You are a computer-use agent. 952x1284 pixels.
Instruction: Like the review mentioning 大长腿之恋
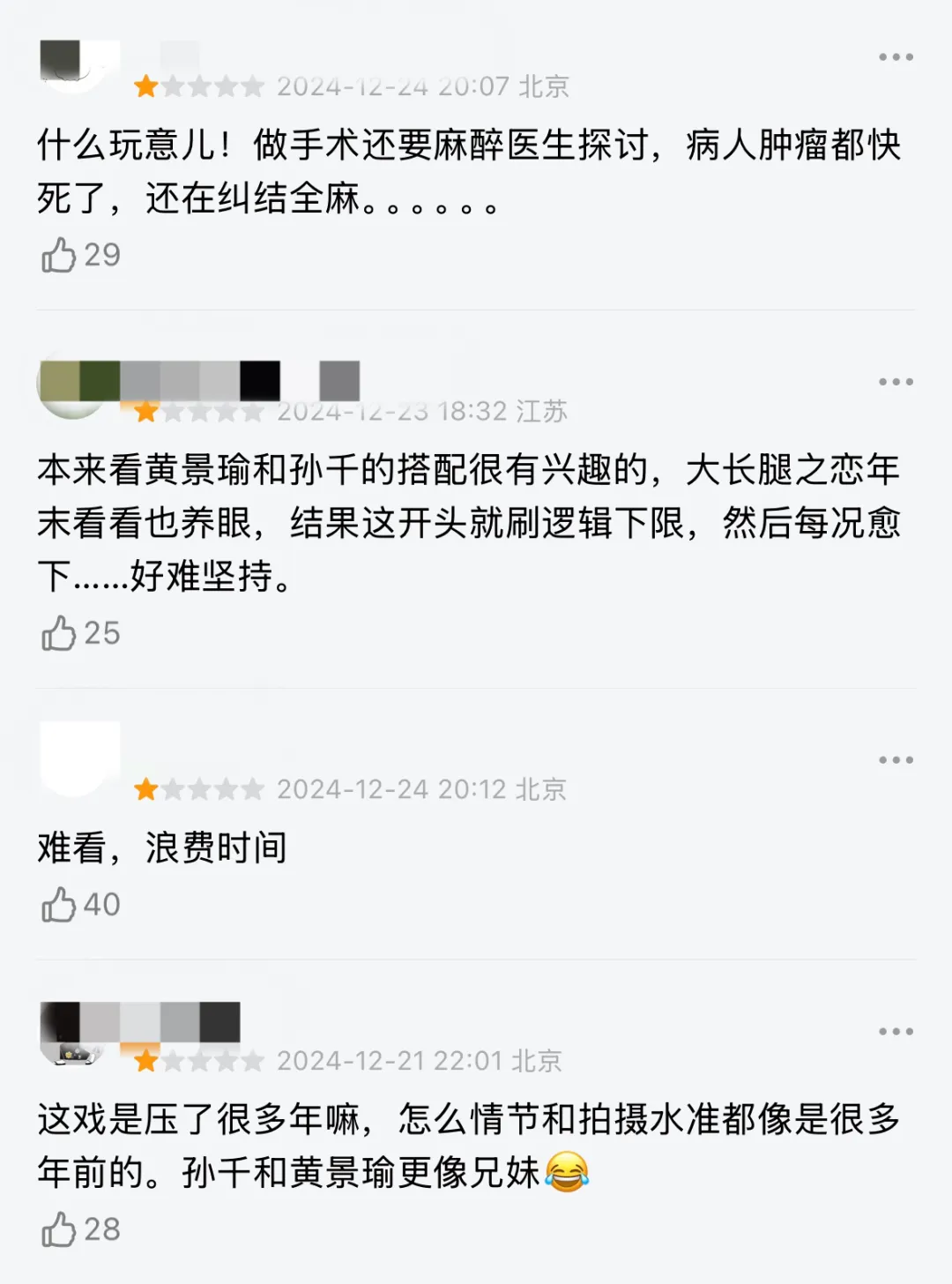(59, 633)
